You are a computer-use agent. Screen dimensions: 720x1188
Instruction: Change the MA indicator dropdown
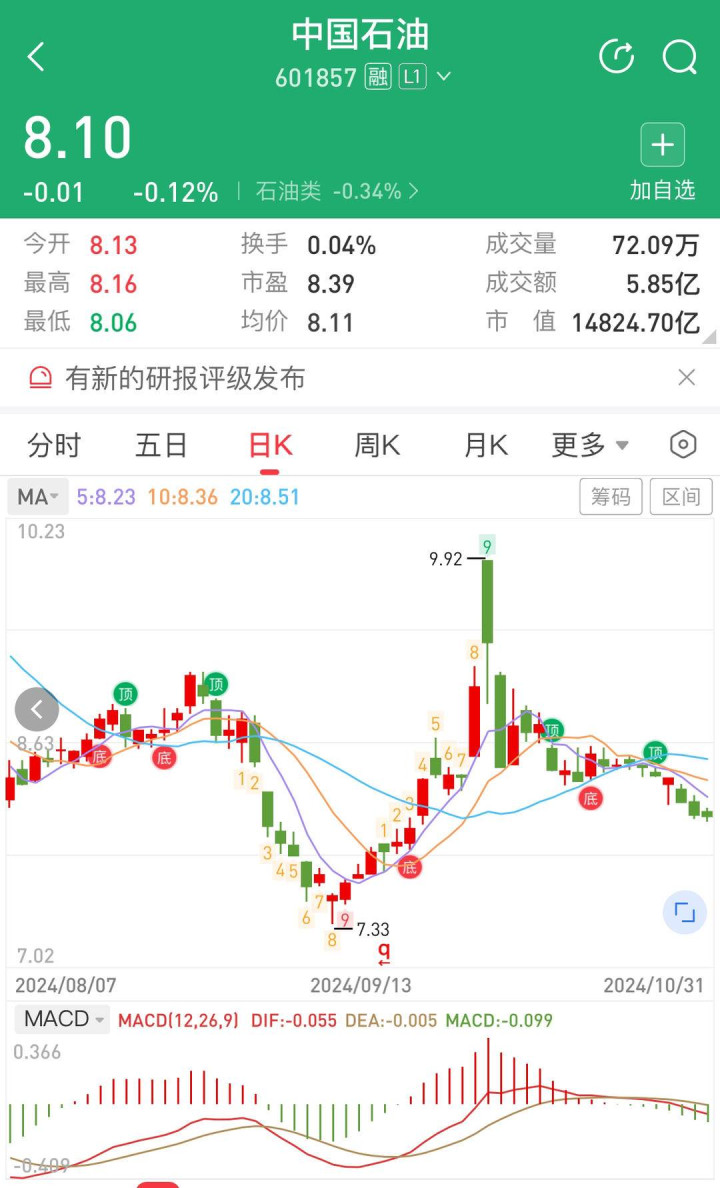click(38, 497)
